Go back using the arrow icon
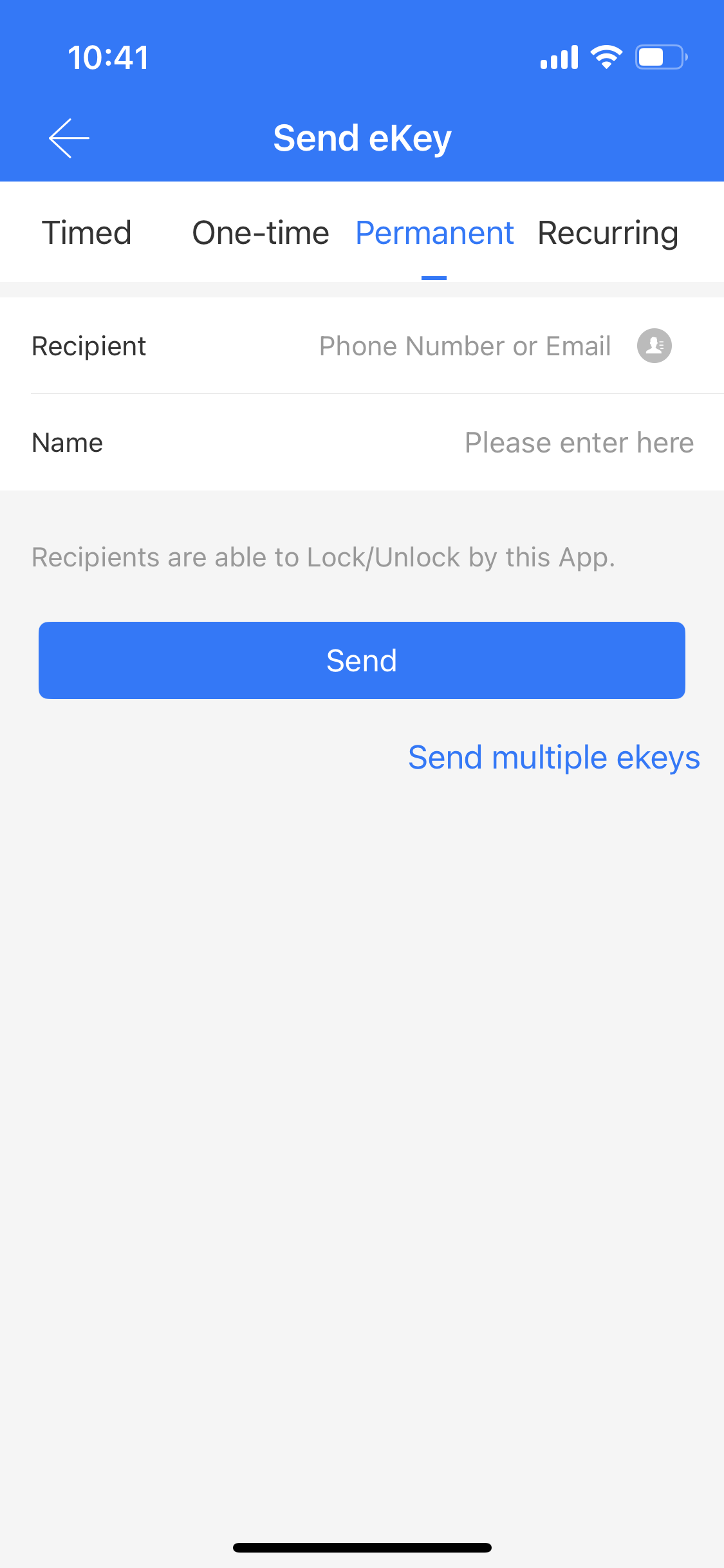Screen dimensions: 724x1568 (x=69, y=138)
